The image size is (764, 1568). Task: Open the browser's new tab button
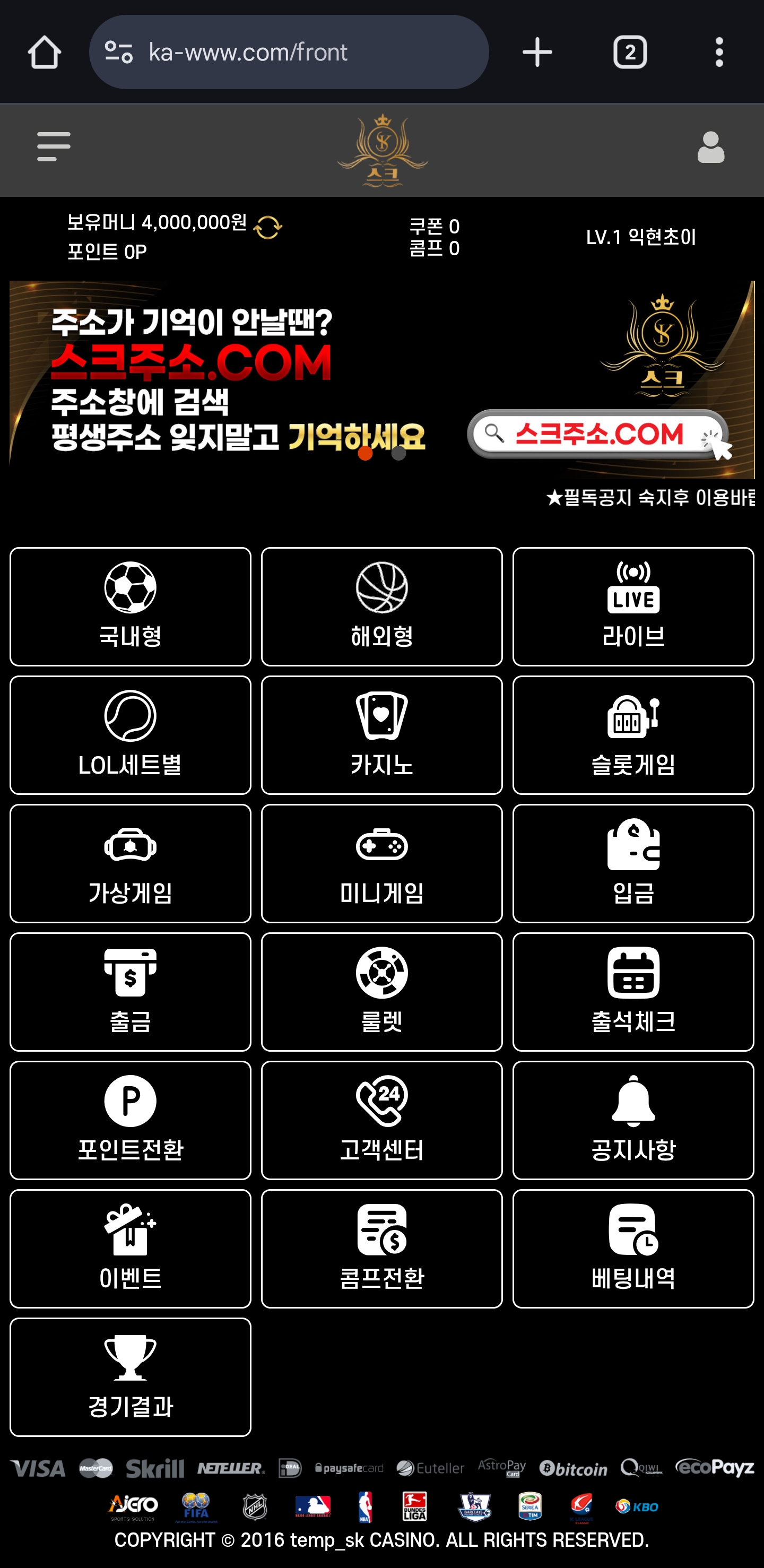point(537,53)
